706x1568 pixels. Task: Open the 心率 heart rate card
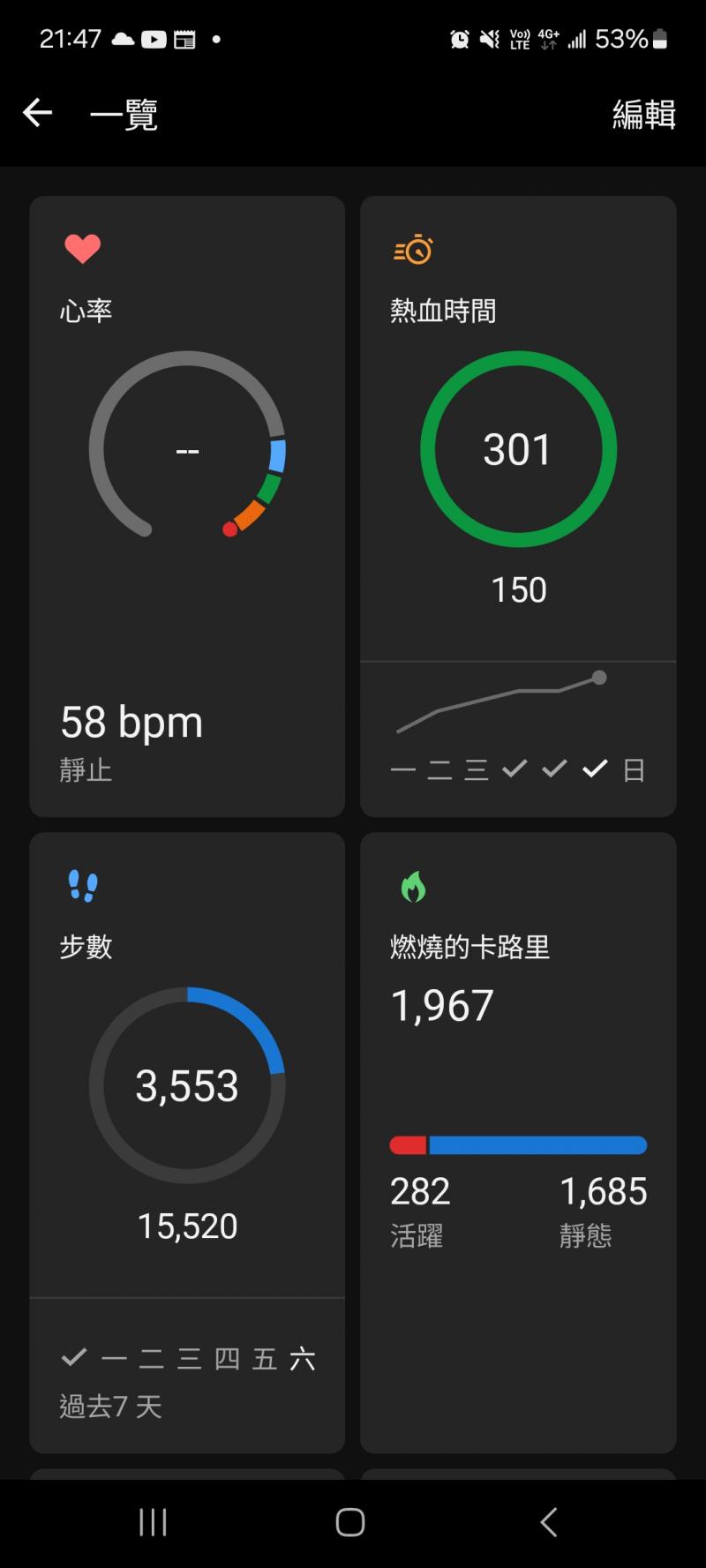pyautogui.click(x=187, y=506)
